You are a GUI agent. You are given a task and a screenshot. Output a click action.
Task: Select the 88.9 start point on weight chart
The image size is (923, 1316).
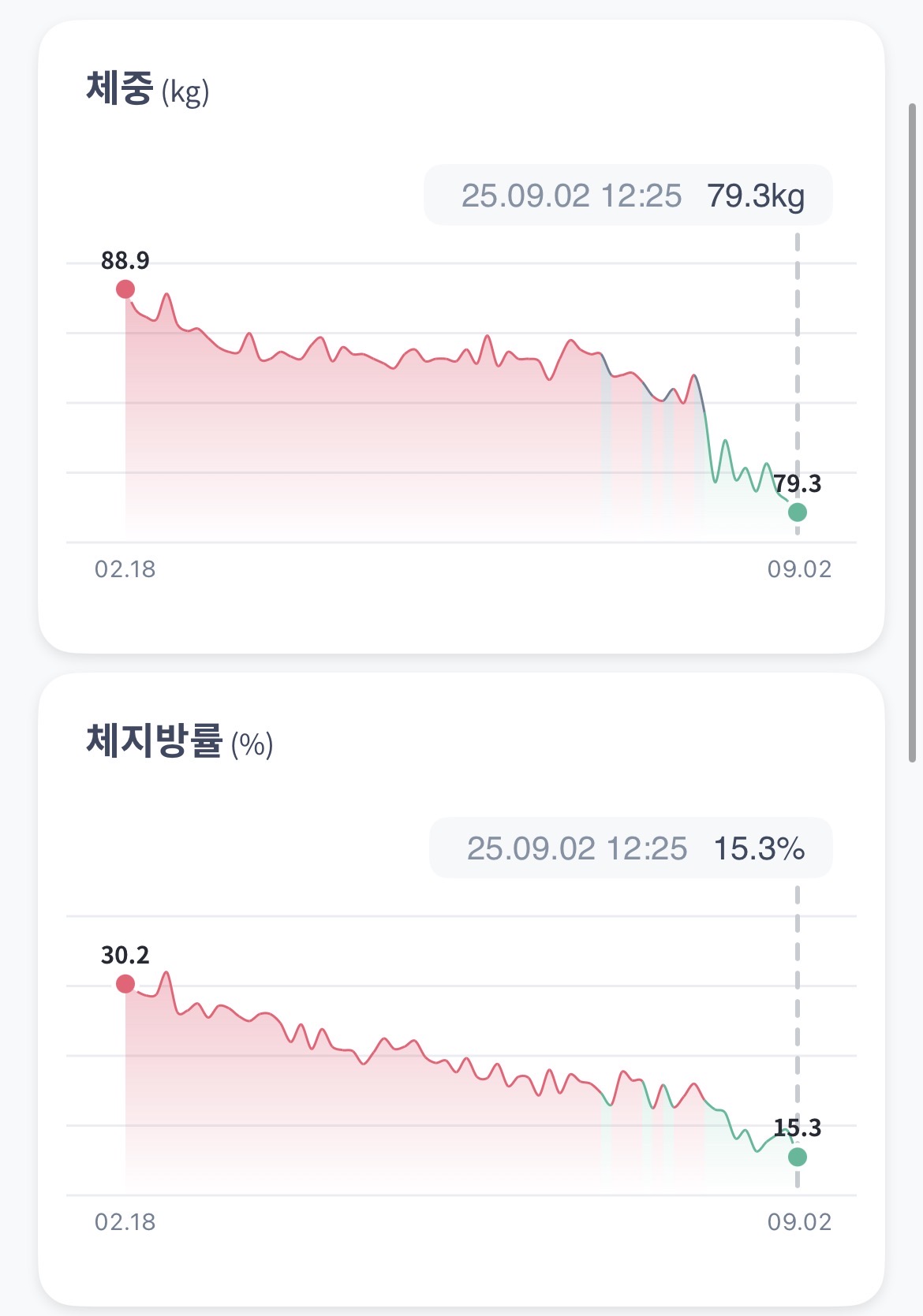click(x=125, y=289)
